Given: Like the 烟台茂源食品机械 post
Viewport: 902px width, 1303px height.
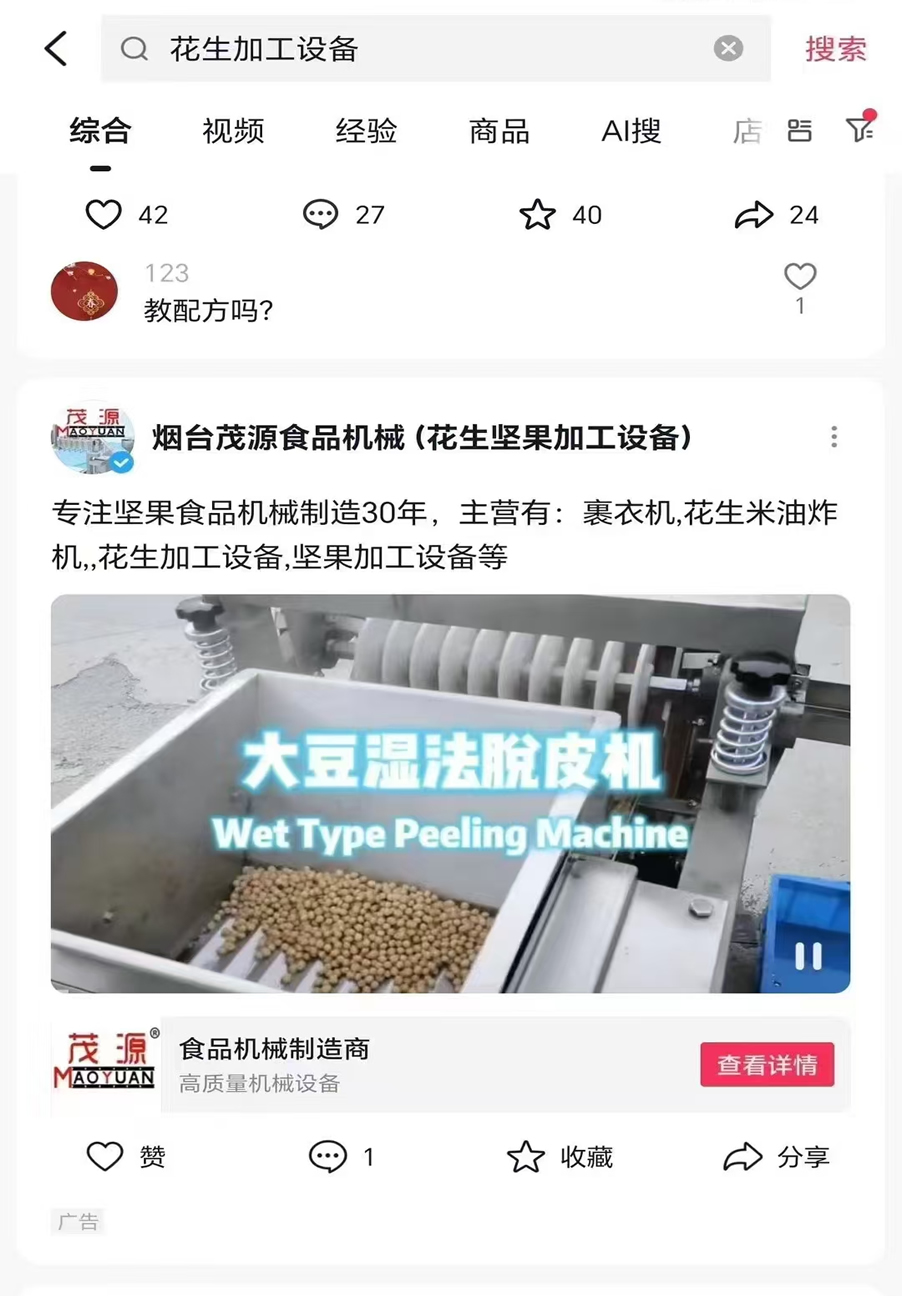Looking at the screenshot, I should [105, 1157].
